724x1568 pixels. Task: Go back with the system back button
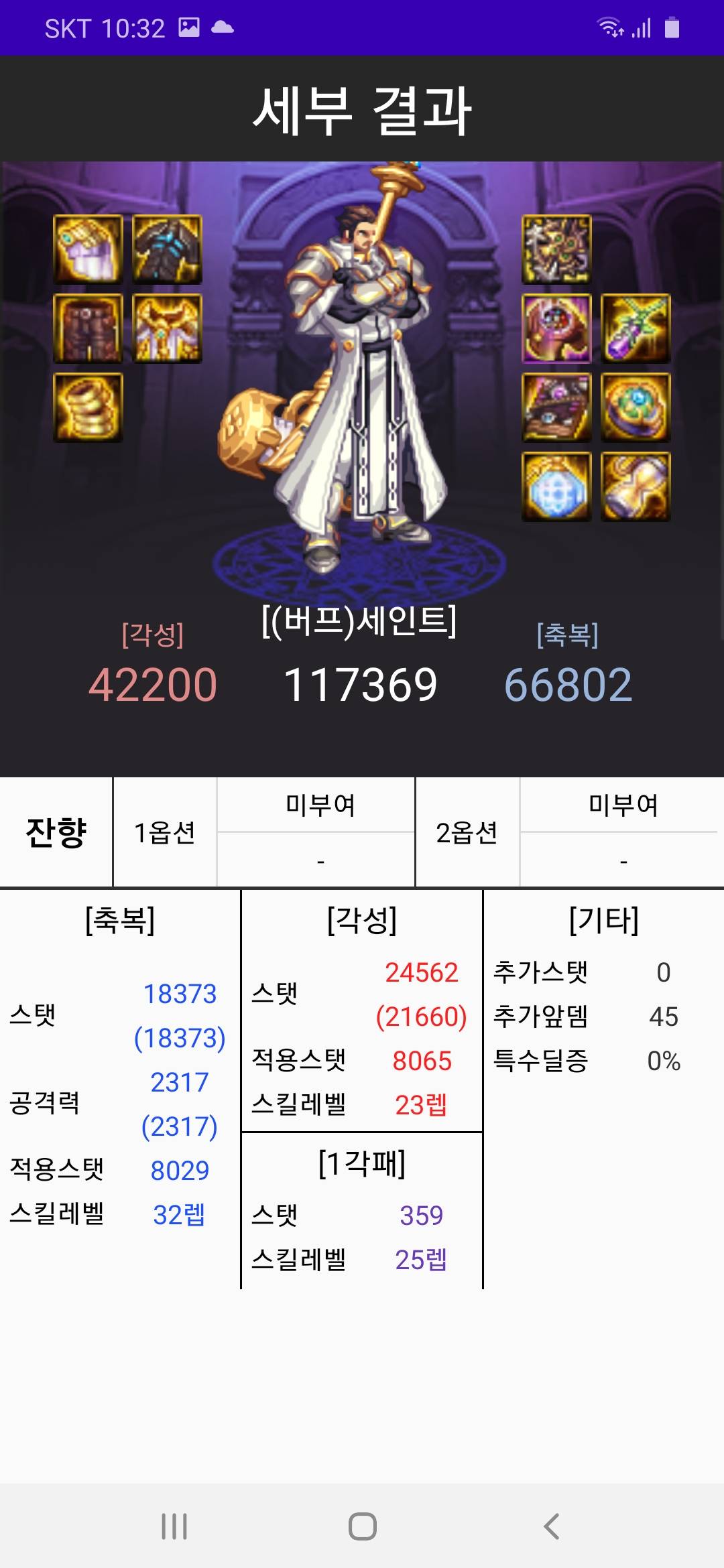(x=551, y=1526)
